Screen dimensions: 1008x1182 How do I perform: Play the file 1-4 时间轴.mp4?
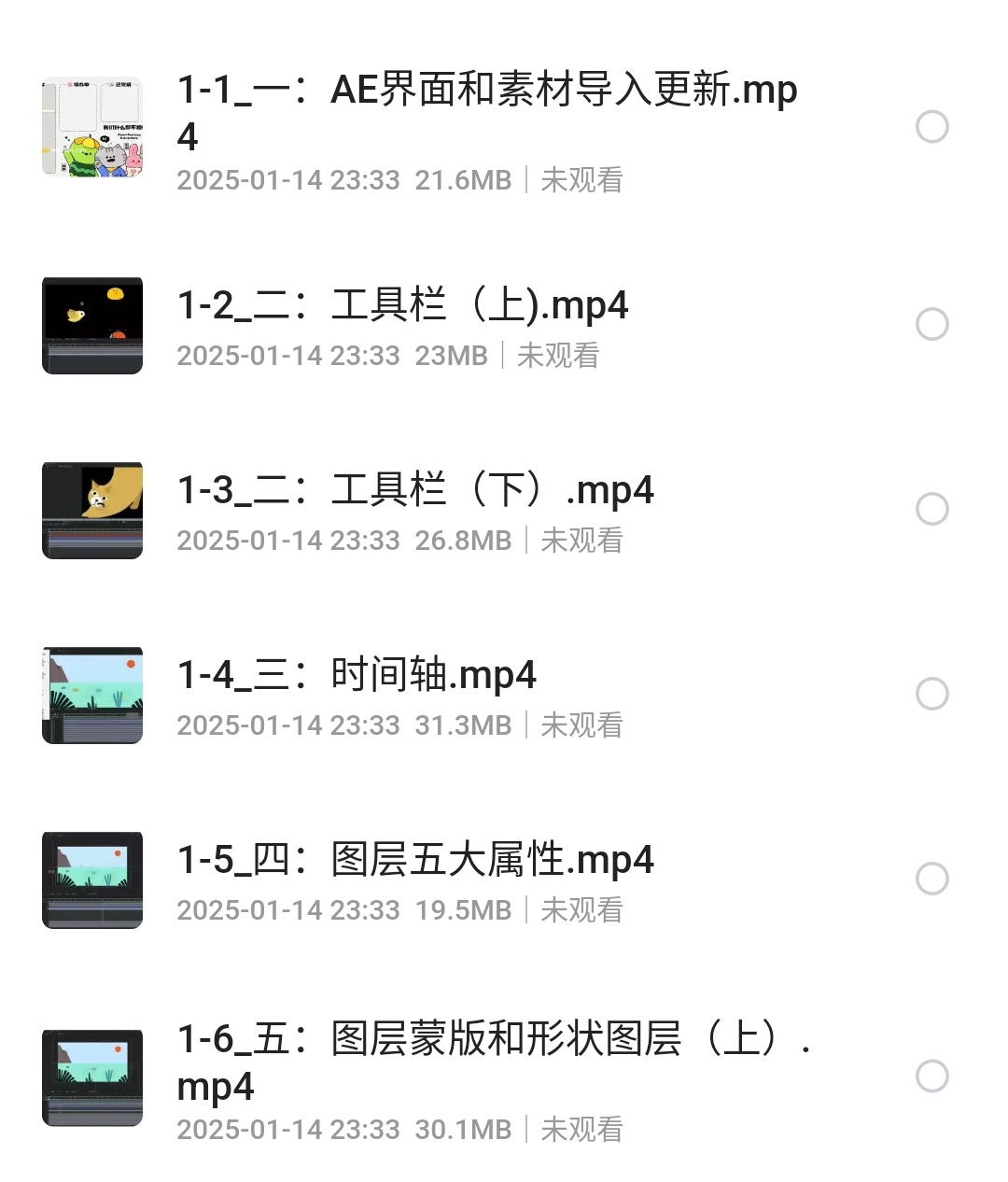pos(357,676)
